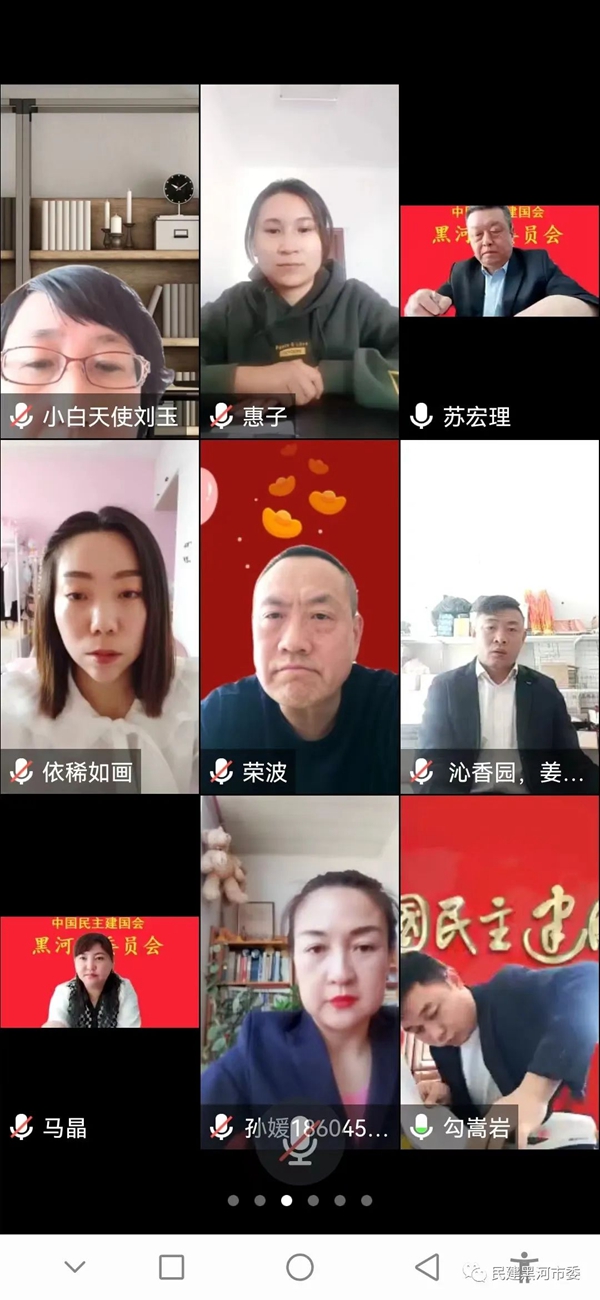View 苏宏理's video tile
Image resolution: width=600 pixels, height=1300 pixels.
coord(499,262)
